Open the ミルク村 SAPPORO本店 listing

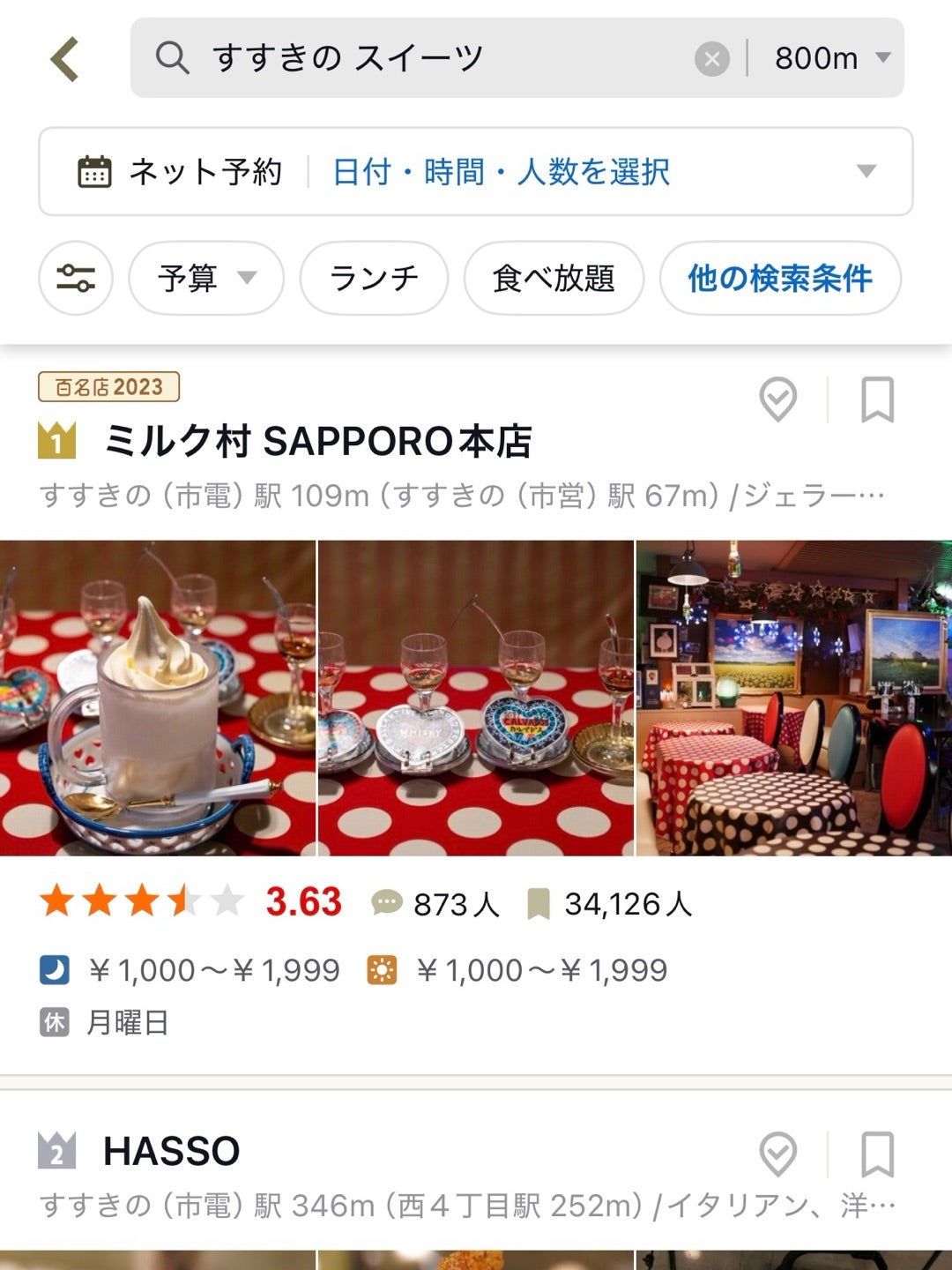(x=317, y=441)
